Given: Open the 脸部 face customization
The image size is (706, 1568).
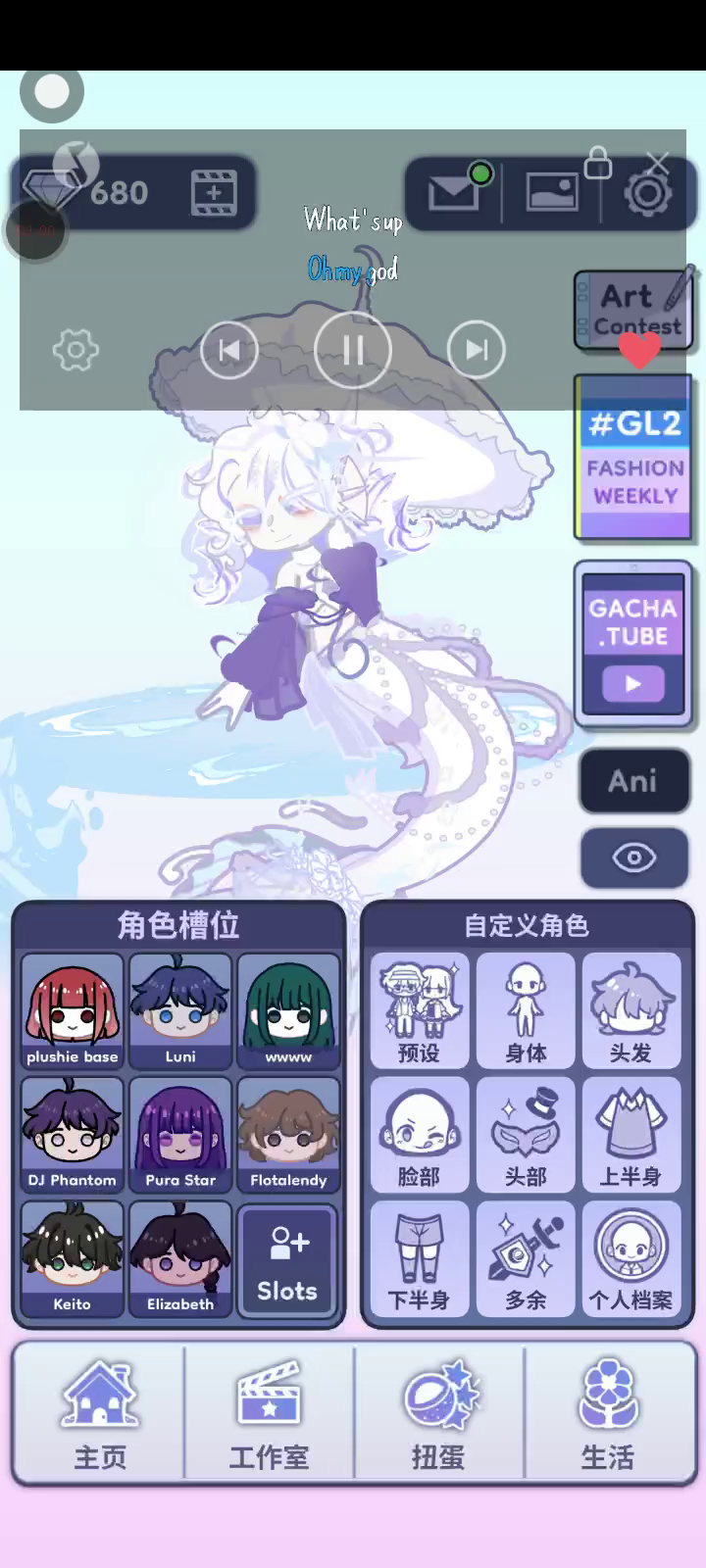Looking at the screenshot, I should [420, 1135].
